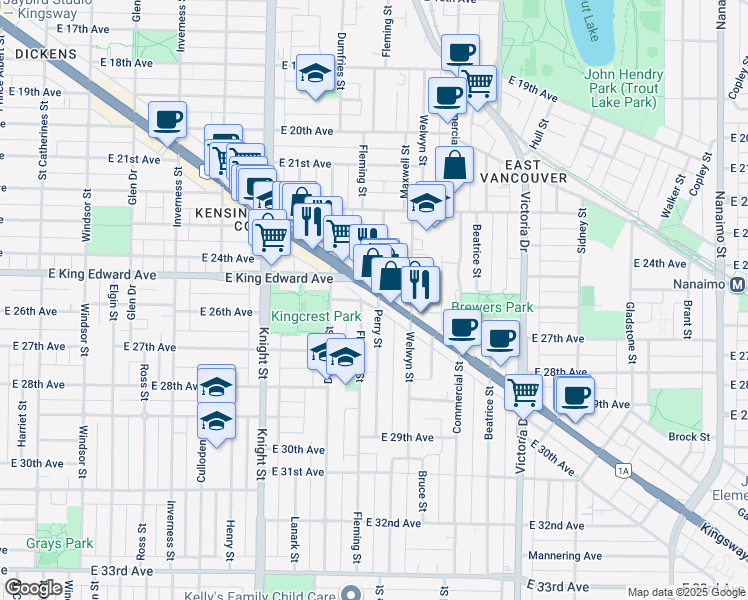
Task: Tap the grocery cart marker by E 19th Ave
Action: tap(478, 88)
